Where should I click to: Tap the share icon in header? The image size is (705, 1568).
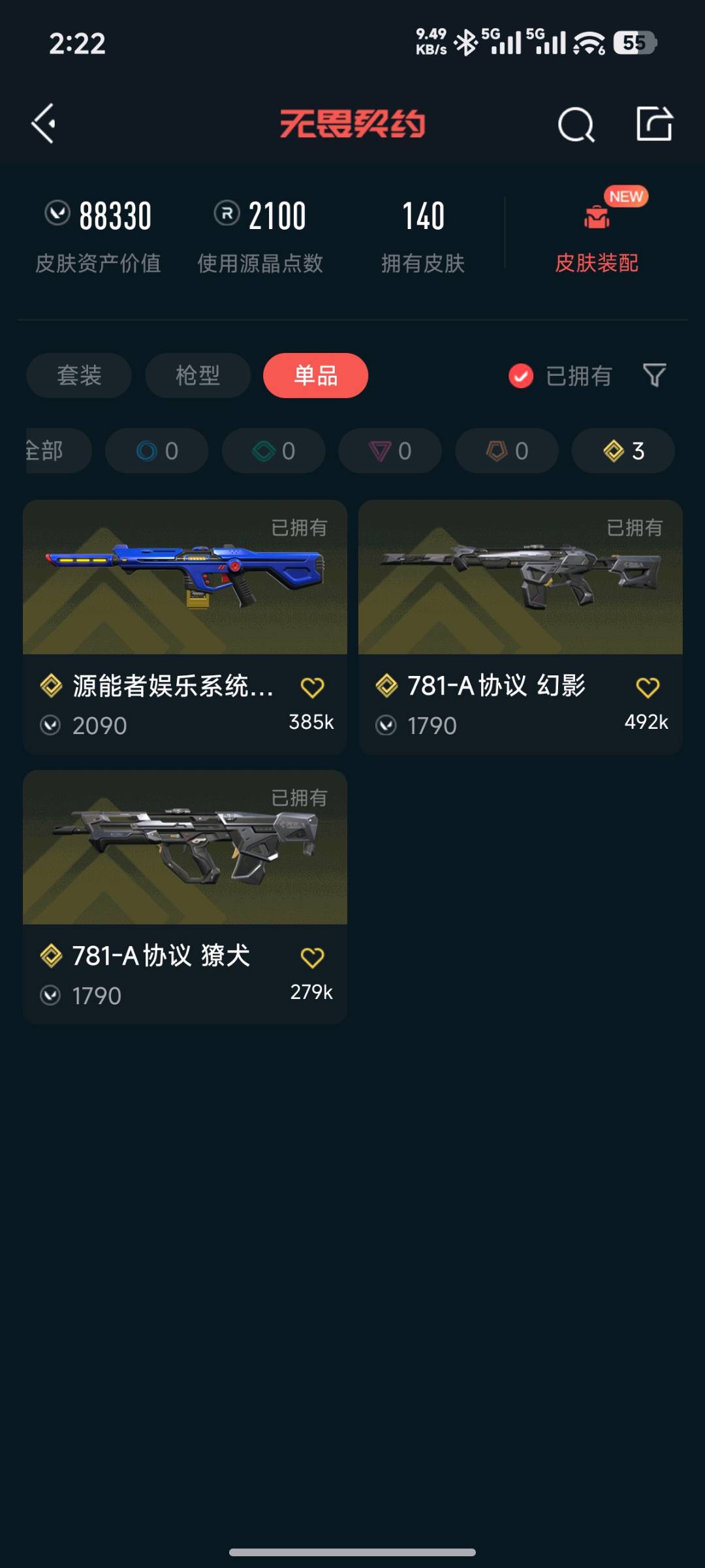(x=654, y=123)
